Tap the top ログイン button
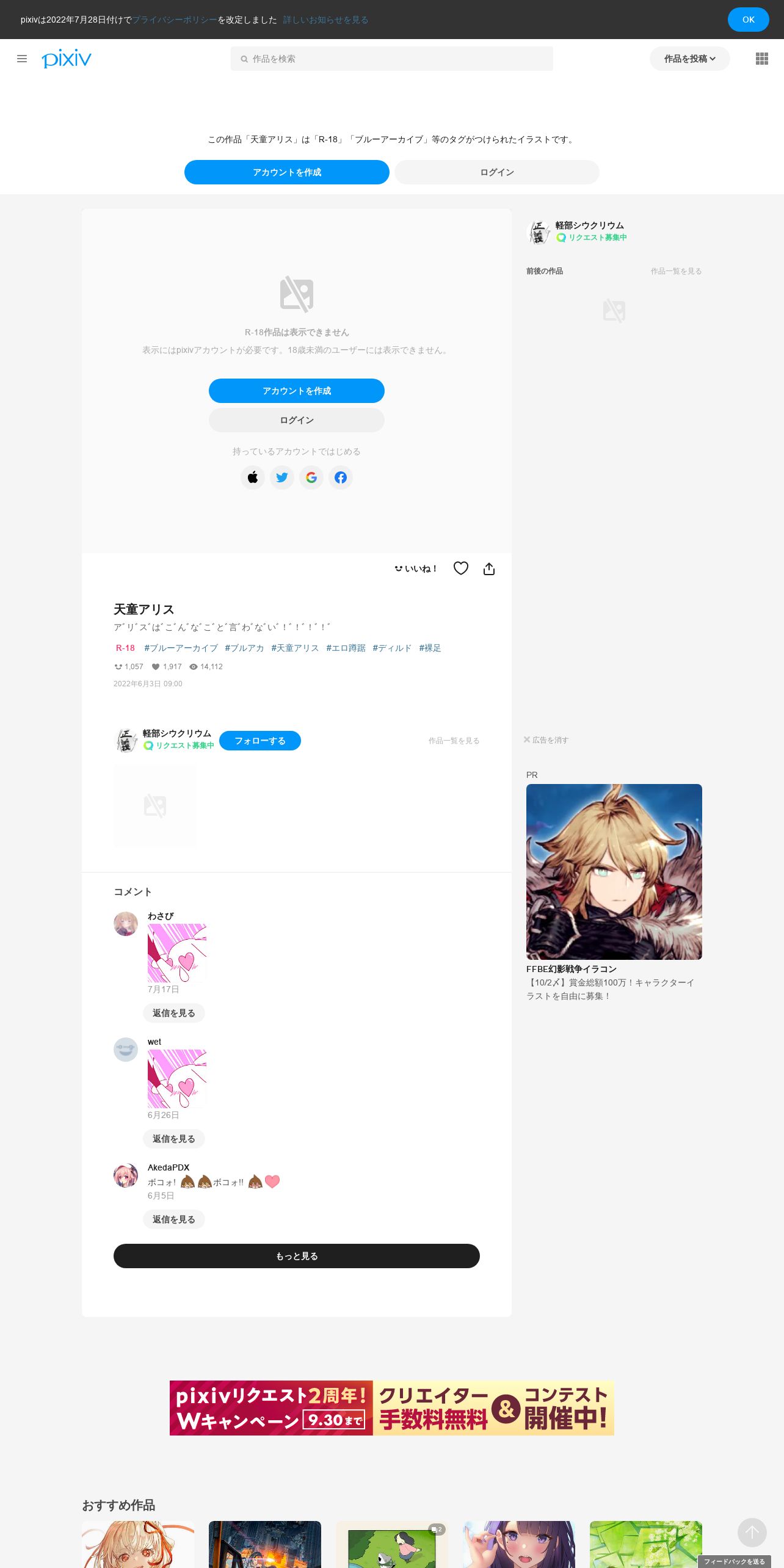The height and width of the screenshot is (1568, 784). pyautogui.click(x=497, y=172)
